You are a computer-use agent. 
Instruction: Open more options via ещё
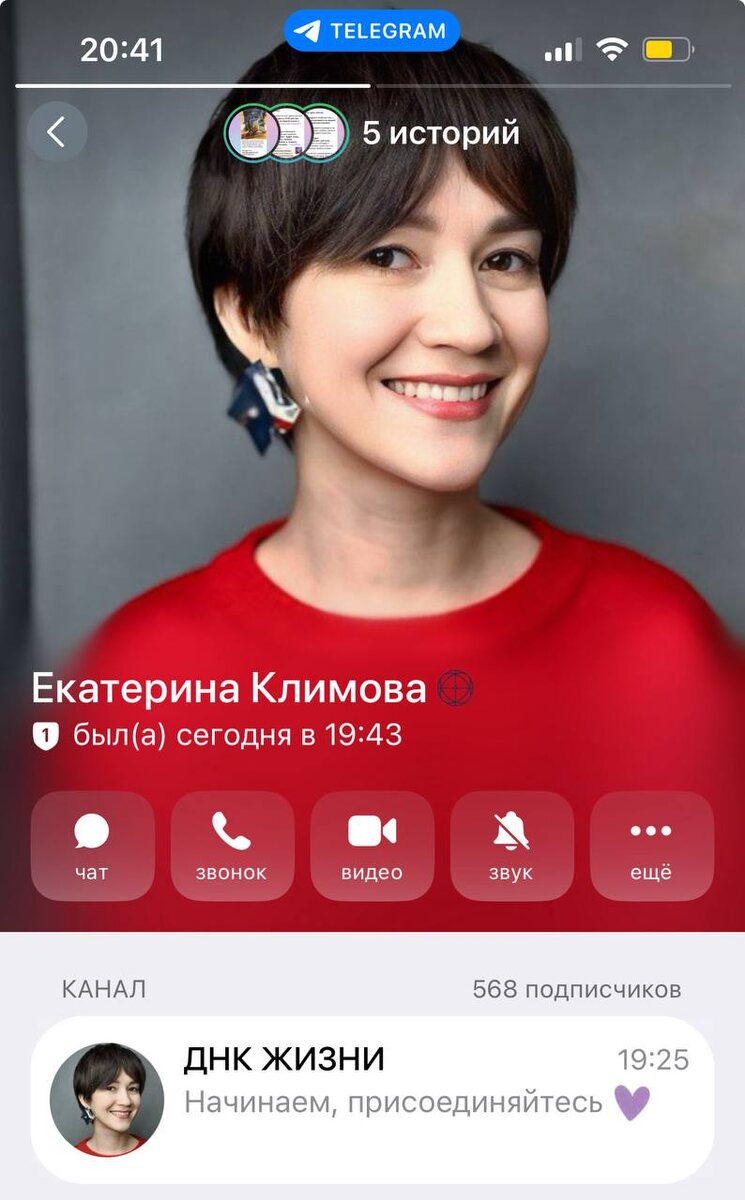tap(651, 846)
